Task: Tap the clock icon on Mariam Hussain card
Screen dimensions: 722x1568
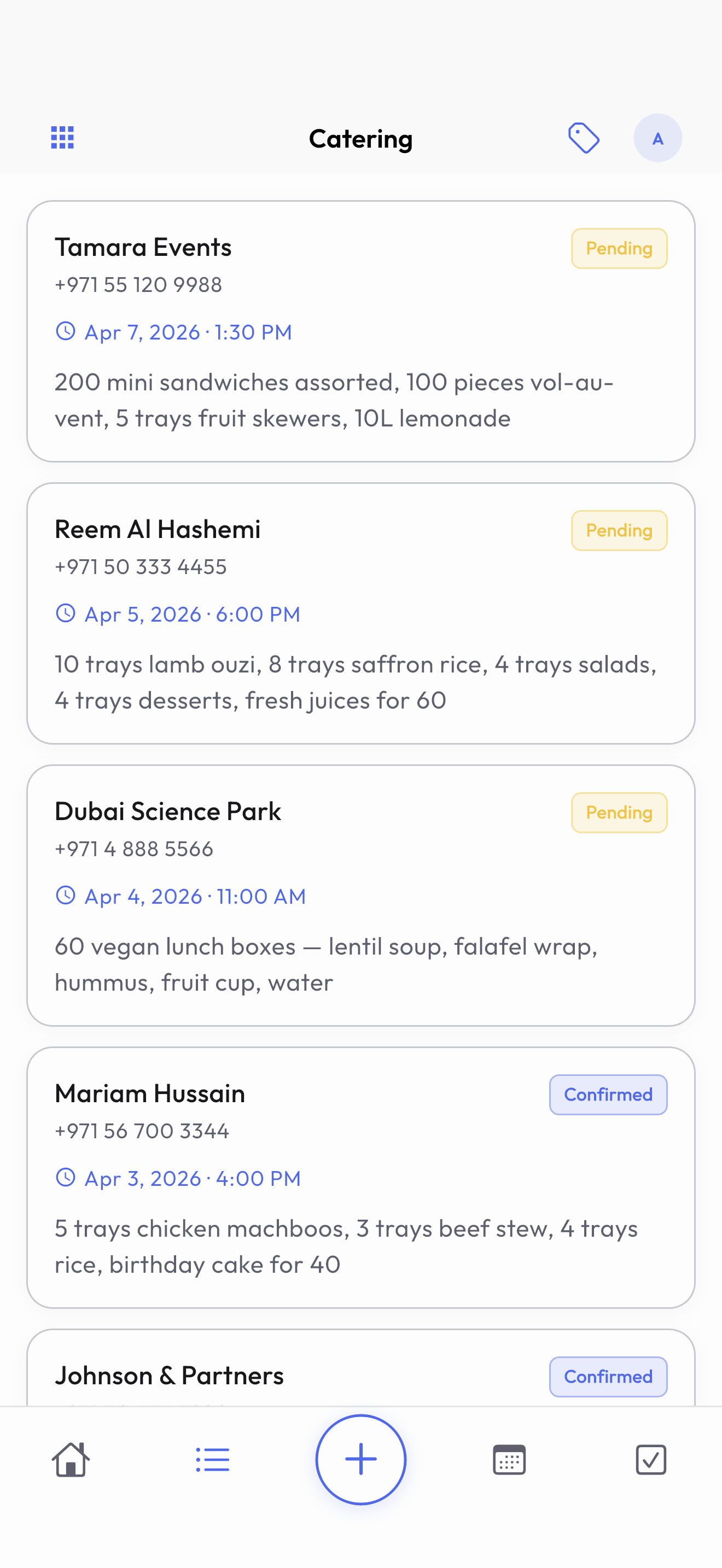Action: (66, 1177)
